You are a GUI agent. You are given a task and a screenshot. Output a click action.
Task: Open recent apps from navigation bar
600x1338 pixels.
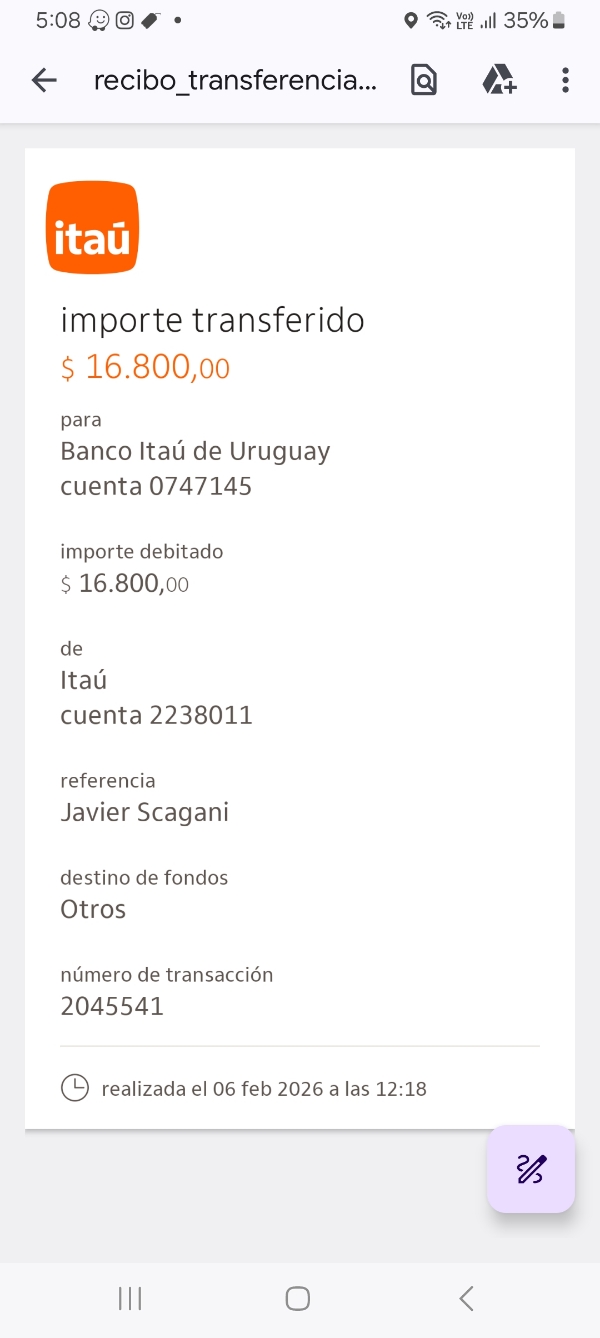pos(130,1298)
